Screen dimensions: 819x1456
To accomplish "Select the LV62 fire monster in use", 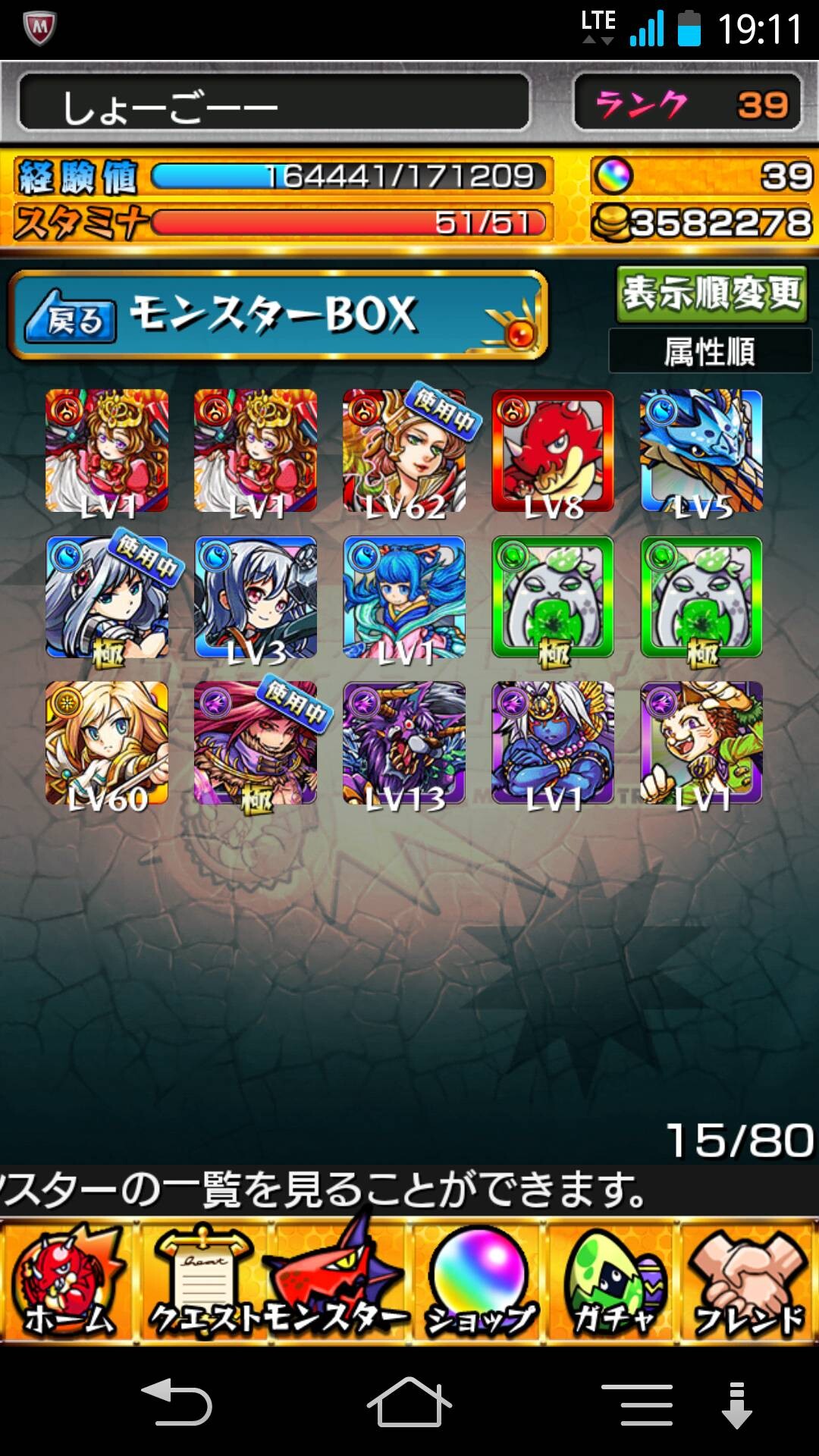I will pyautogui.click(x=404, y=451).
